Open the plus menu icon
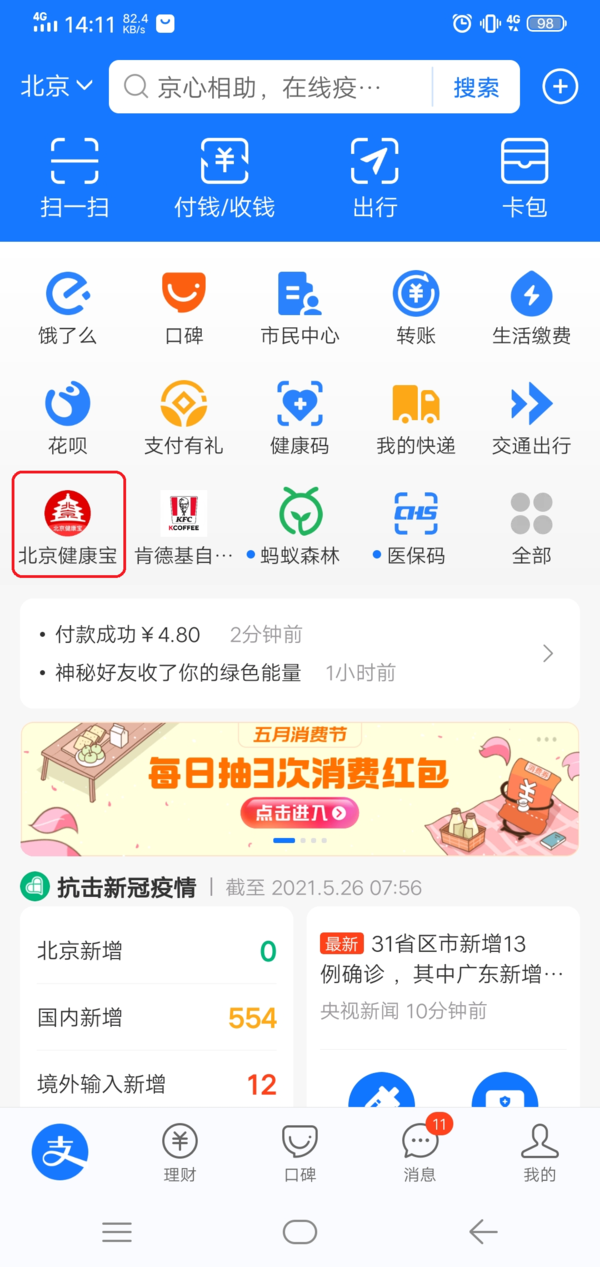600x1267 pixels. (x=560, y=87)
